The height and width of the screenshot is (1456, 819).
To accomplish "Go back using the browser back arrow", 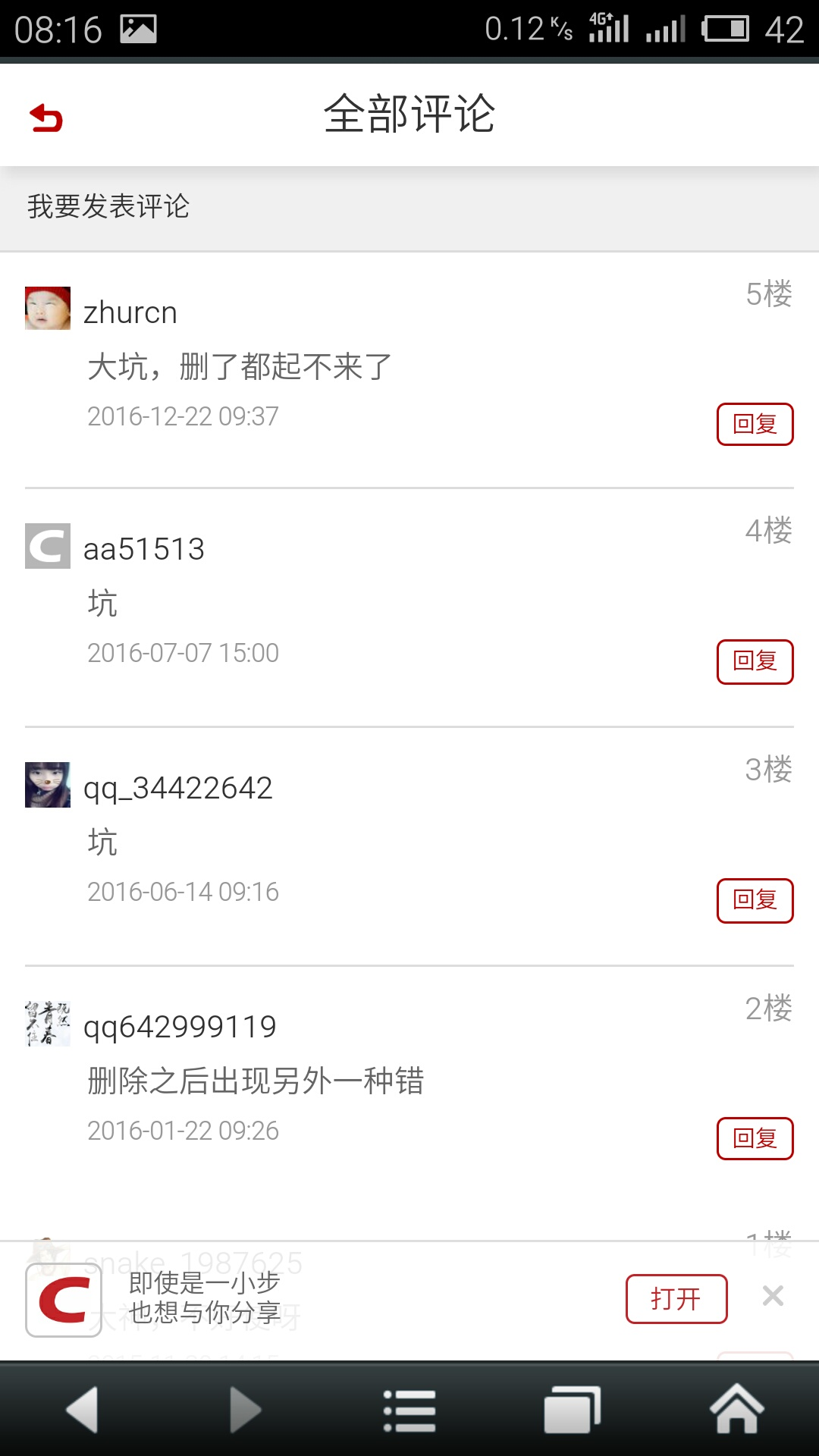I will [x=82, y=1410].
